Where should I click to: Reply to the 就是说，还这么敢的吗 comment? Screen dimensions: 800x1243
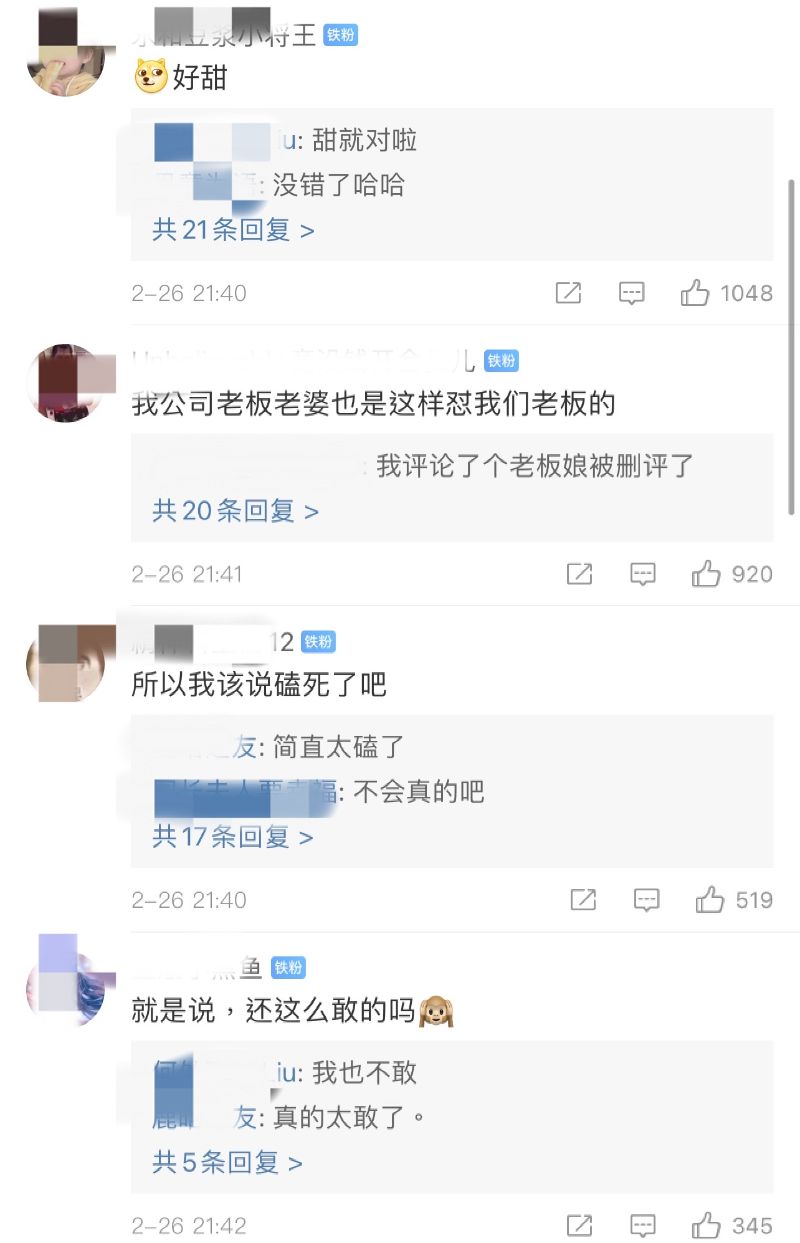click(x=643, y=1225)
